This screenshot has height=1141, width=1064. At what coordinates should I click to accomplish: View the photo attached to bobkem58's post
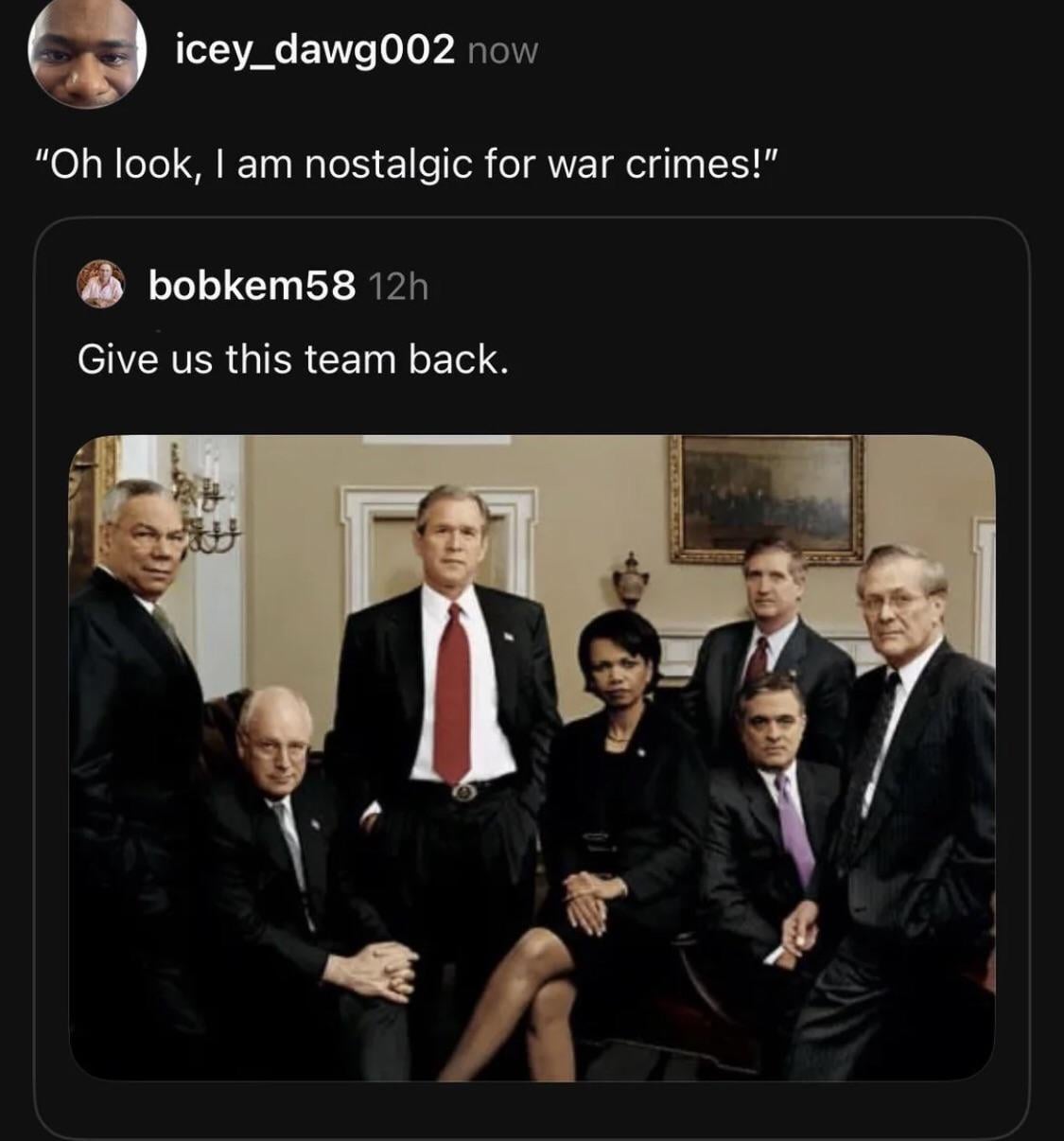[532, 757]
